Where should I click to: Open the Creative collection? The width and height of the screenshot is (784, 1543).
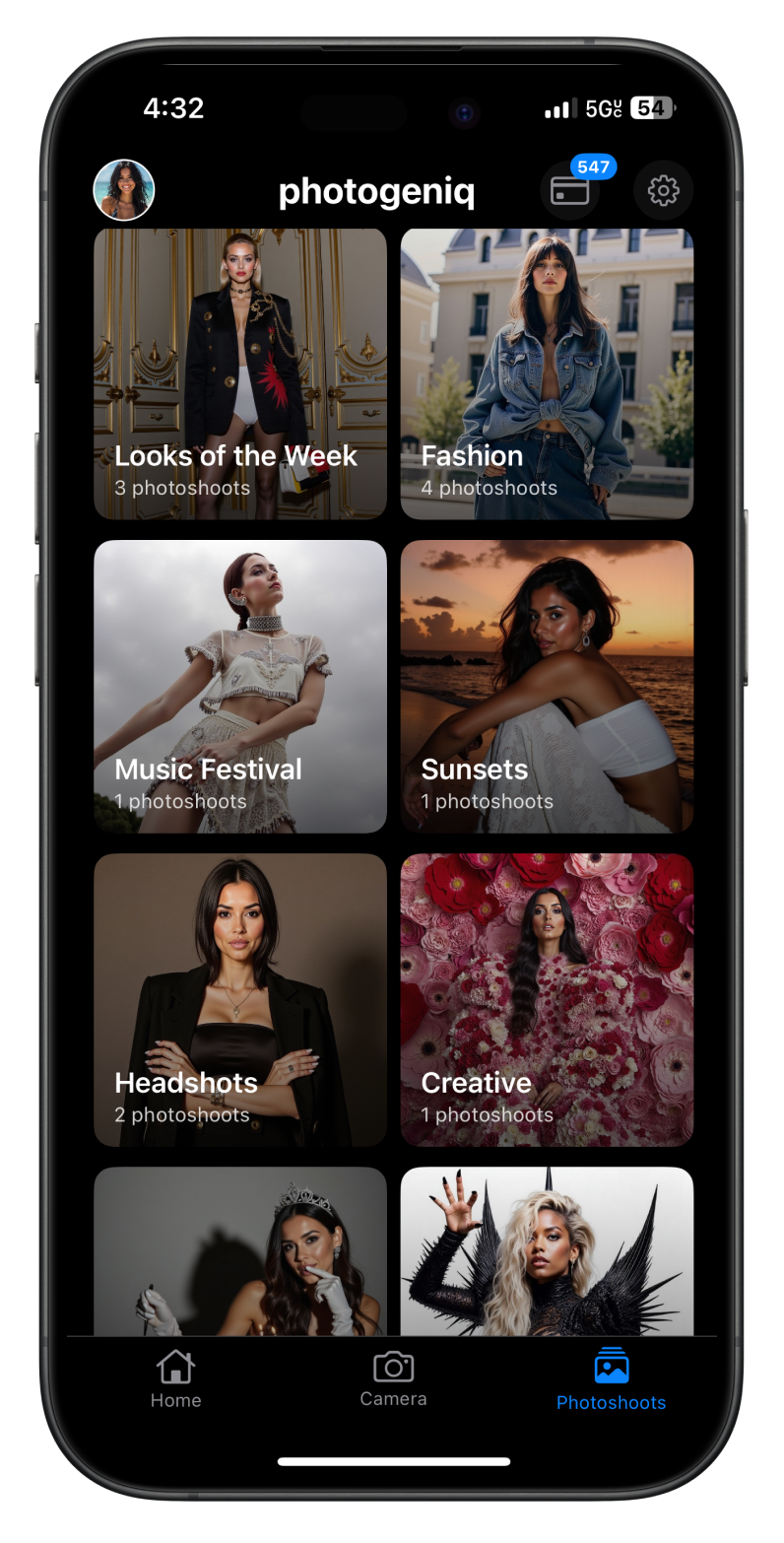[x=547, y=999]
